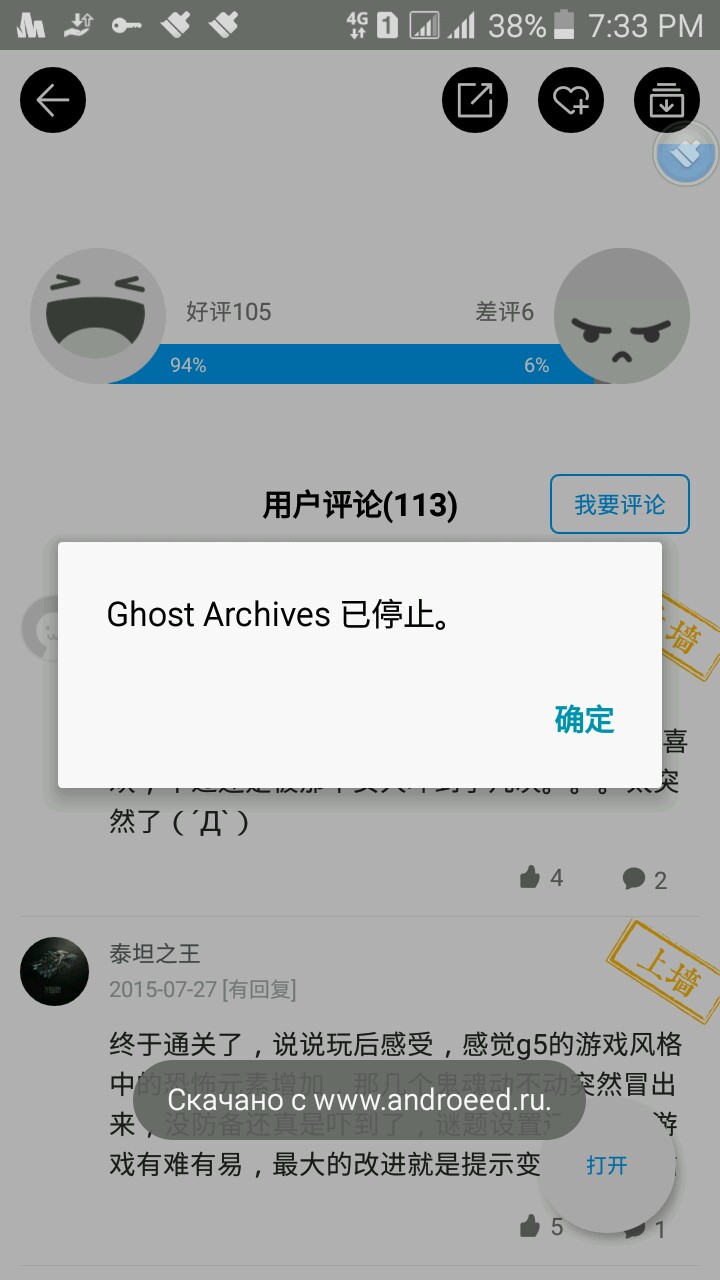Confirm the Ghost Archives stopped dialog with 确定
This screenshot has height=1280, width=720.
[584, 719]
